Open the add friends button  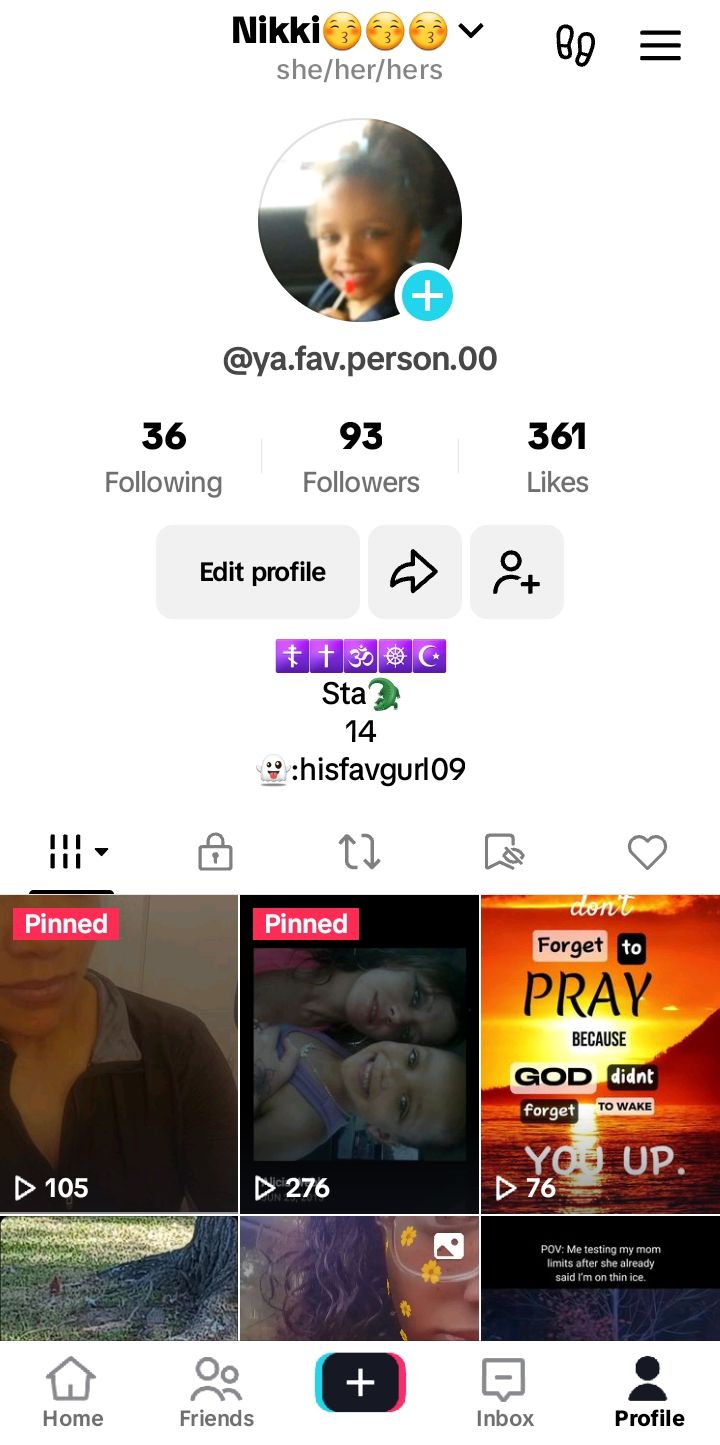516,572
